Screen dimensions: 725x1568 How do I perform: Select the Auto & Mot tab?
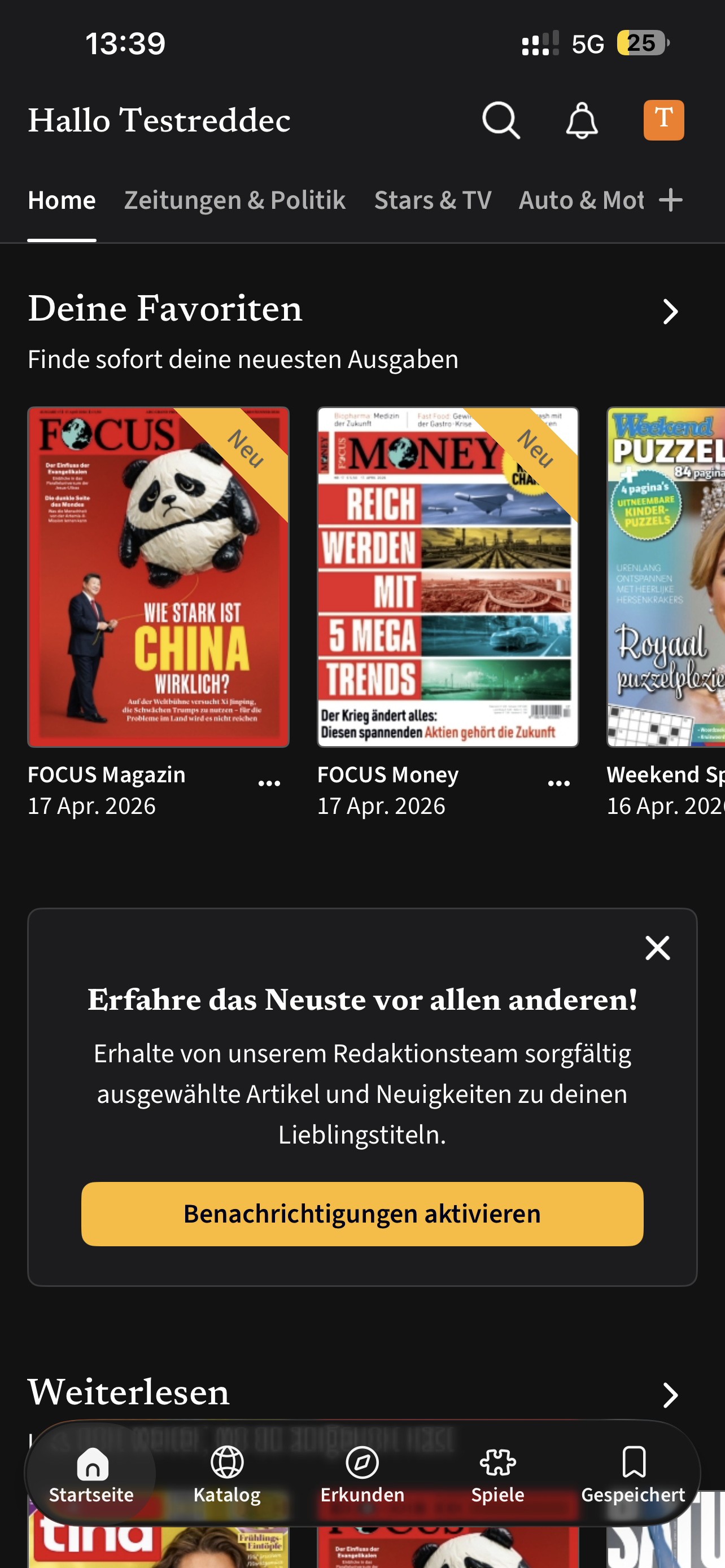pos(580,200)
